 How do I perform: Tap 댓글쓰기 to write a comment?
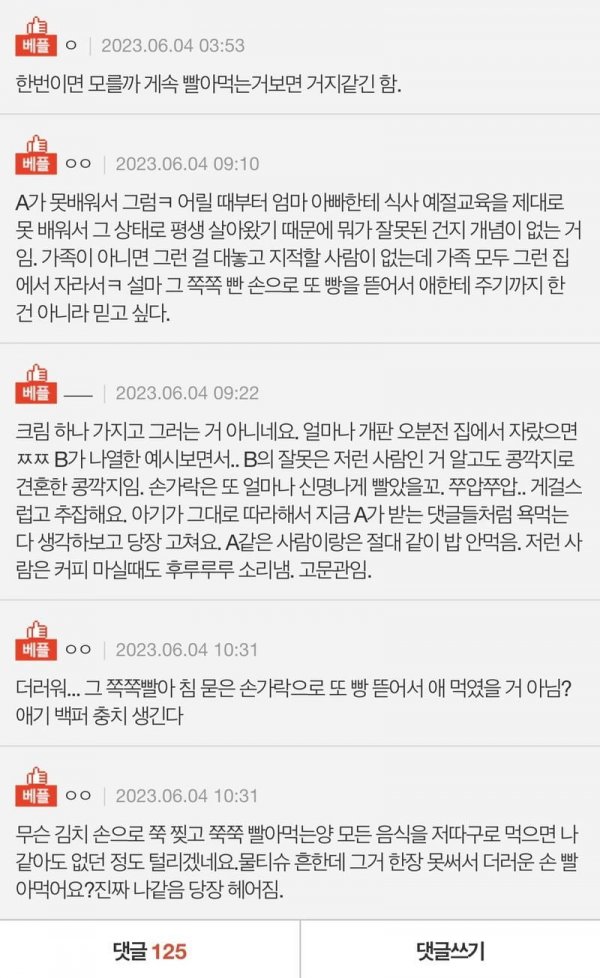pos(450,950)
